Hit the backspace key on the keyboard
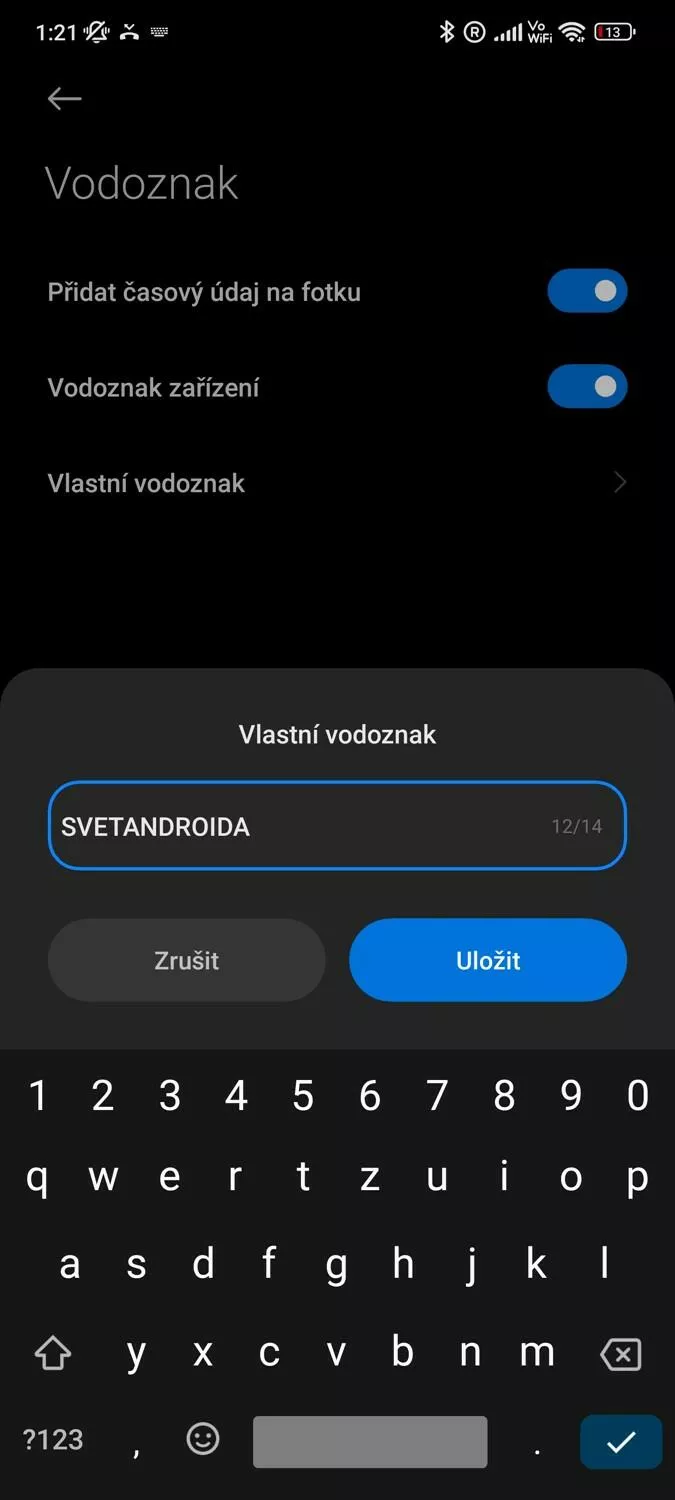The height and width of the screenshot is (1500, 675). pyautogui.click(x=620, y=1355)
